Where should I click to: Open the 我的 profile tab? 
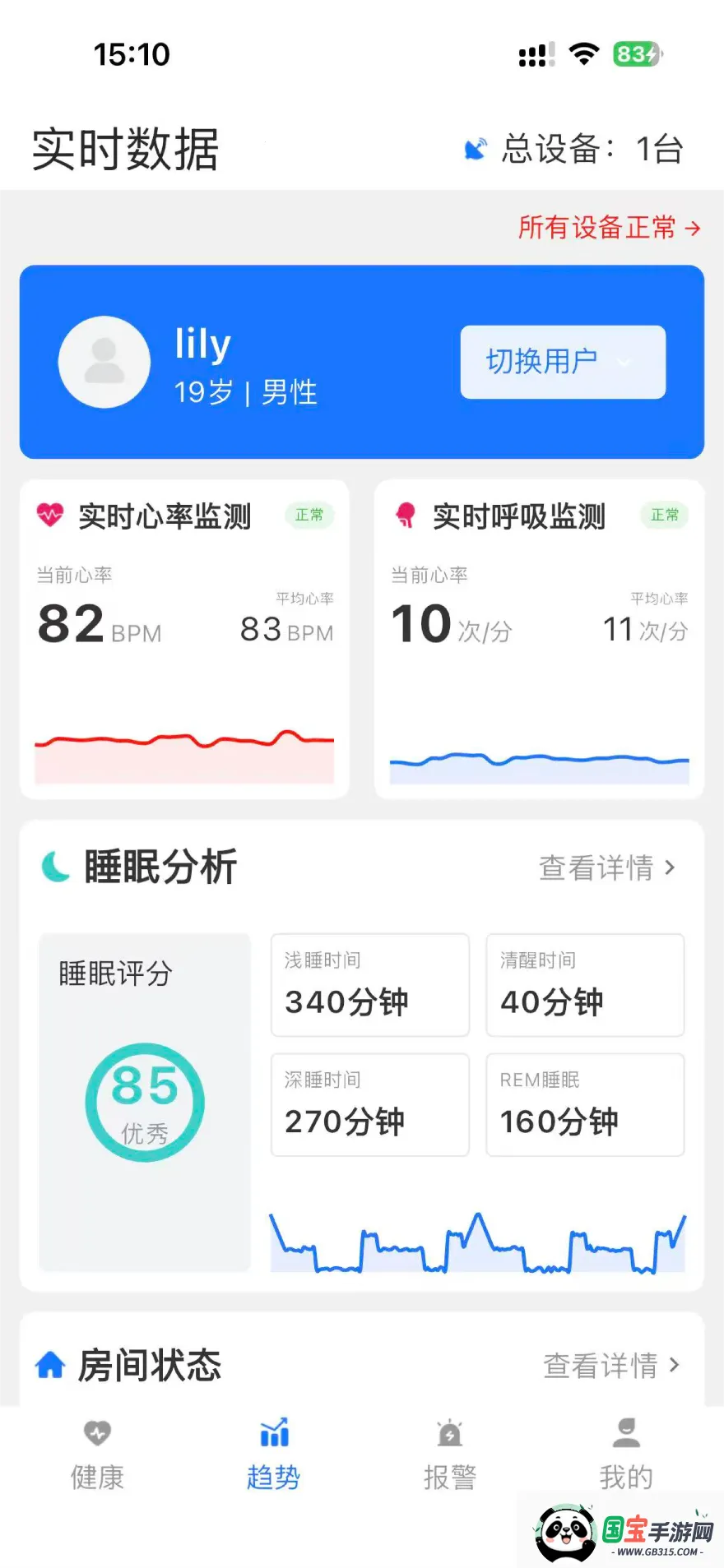[x=625, y=1455]
